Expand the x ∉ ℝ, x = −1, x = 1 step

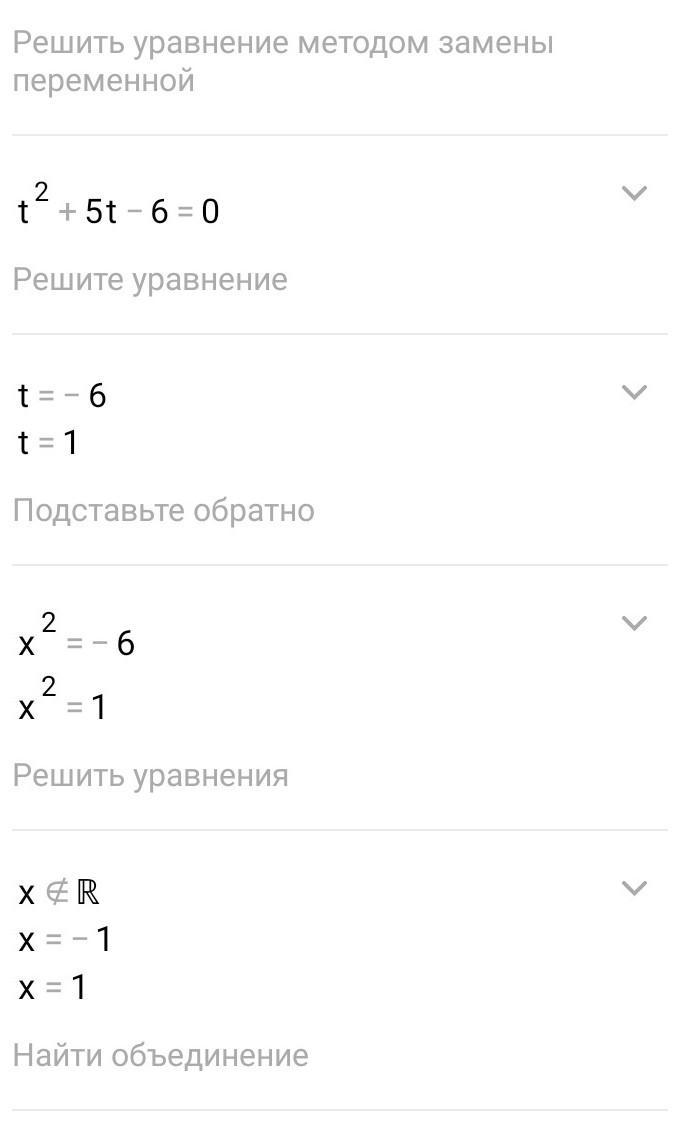(634, 888)
